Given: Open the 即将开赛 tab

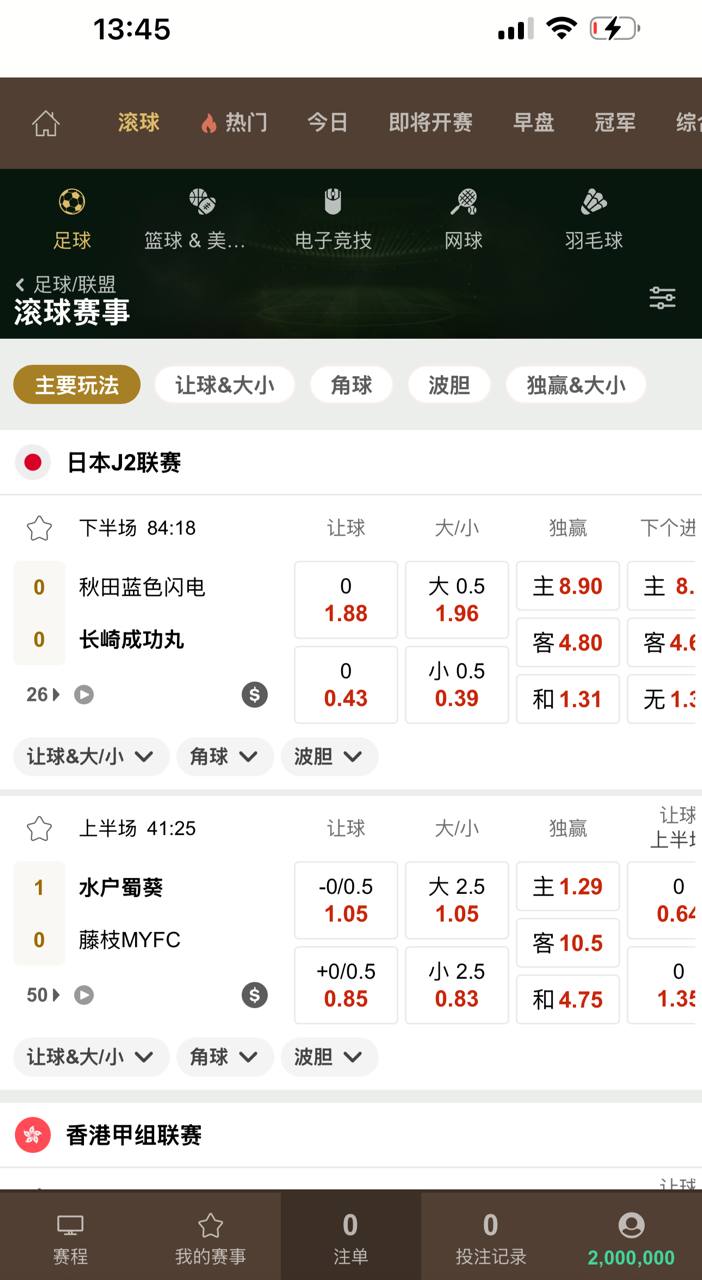Looking at the screenshot, I should (x=430, y=123).
